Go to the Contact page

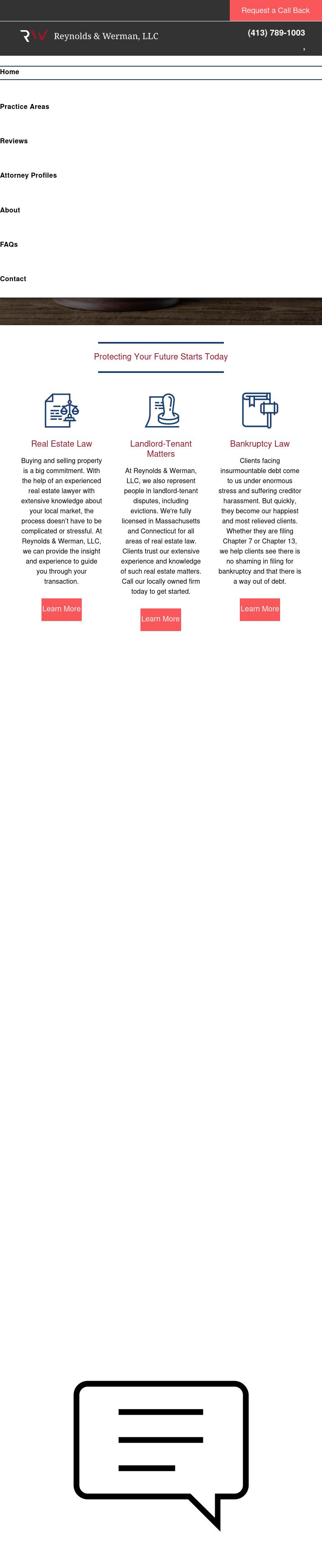pos(13,279)
